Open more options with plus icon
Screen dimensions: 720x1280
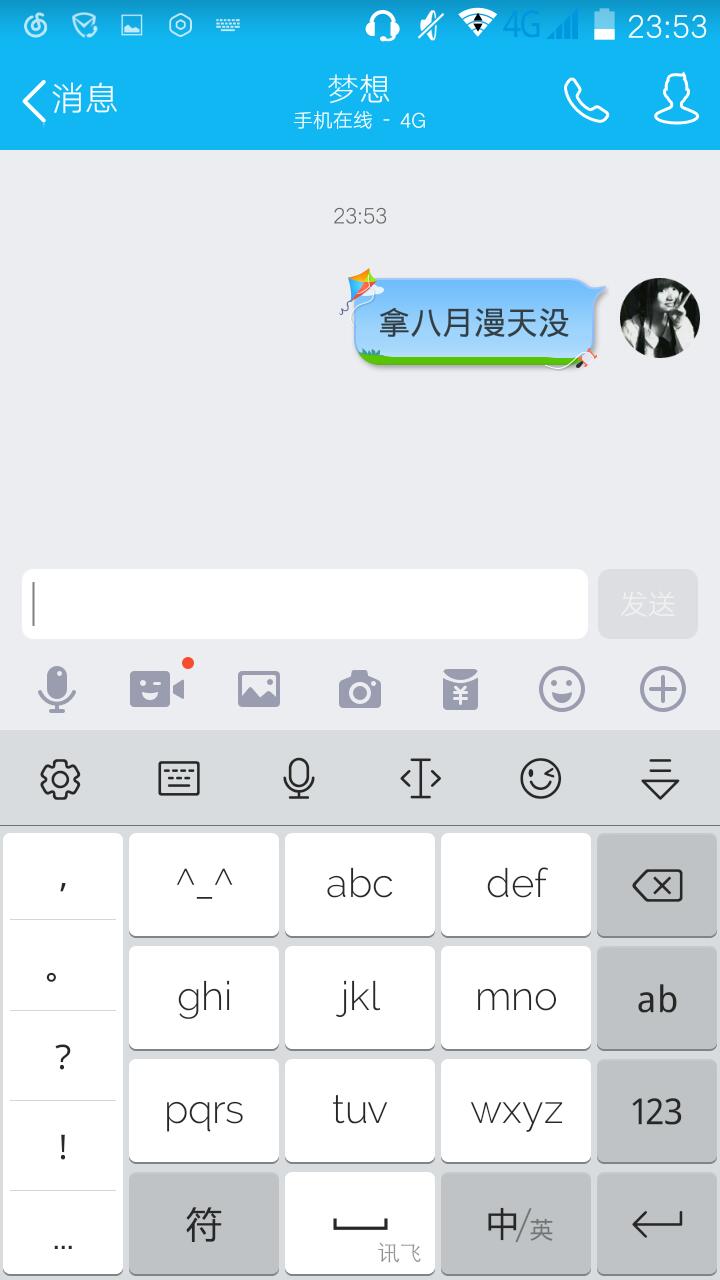pos(663,689)
